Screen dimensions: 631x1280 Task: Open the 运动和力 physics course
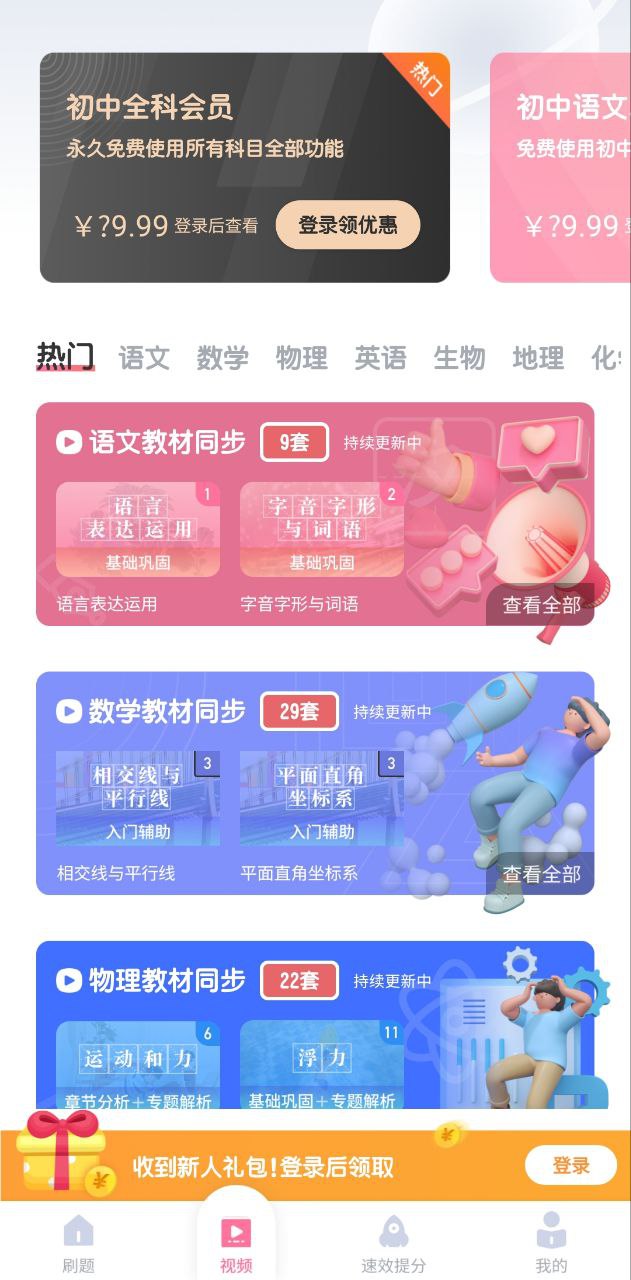pyautogui.click(x=138, y=1064)
